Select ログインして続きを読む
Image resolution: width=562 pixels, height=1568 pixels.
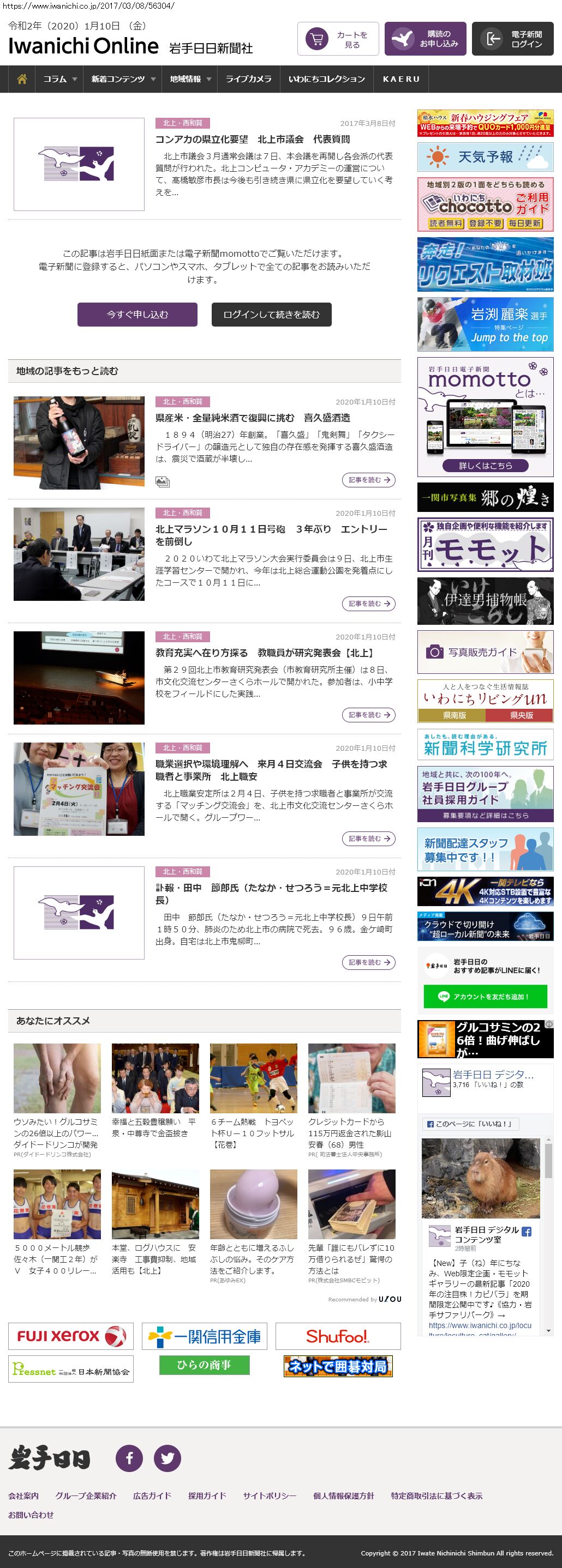coord(271,315)
